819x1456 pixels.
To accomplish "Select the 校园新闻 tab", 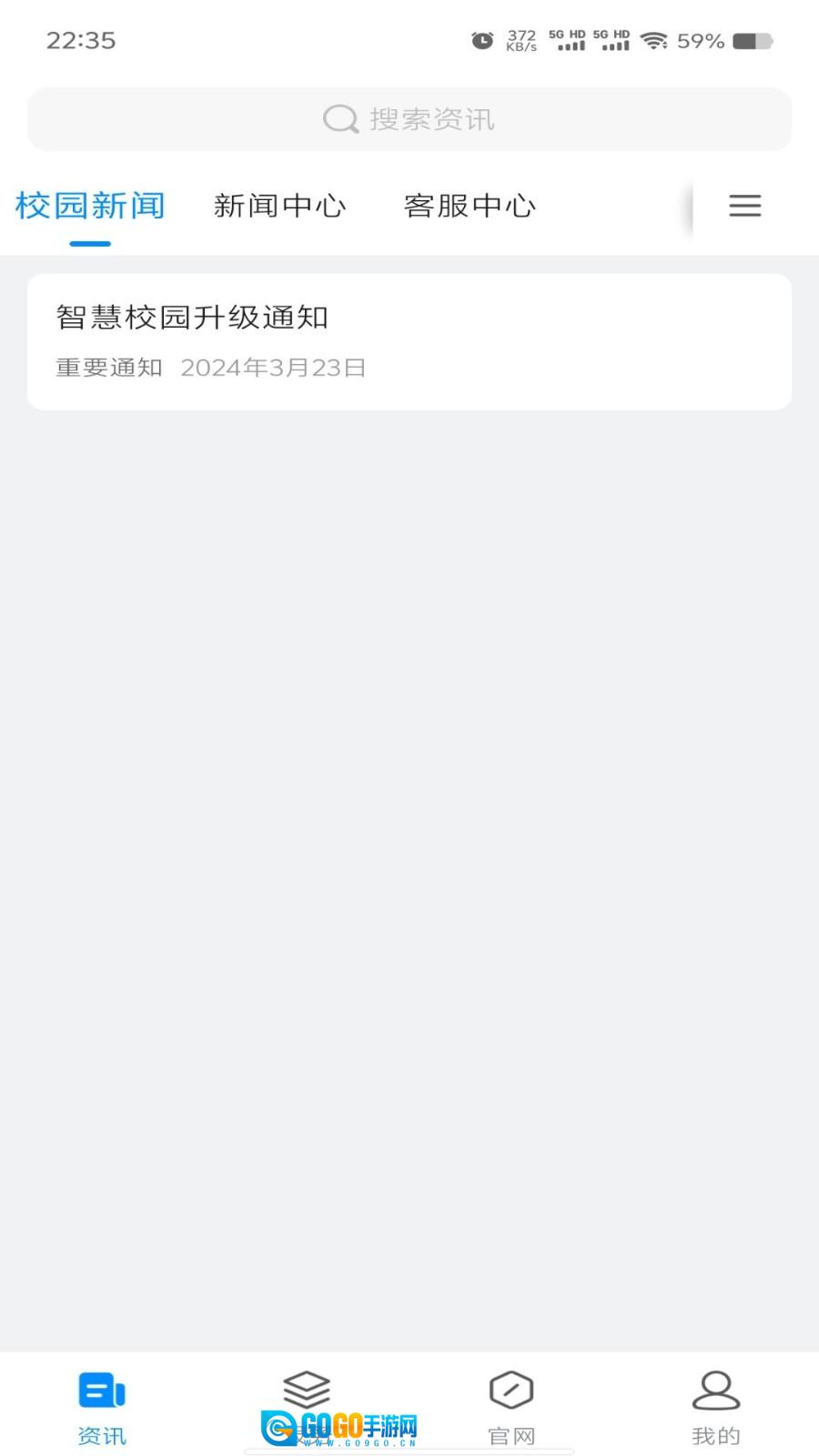I will tap(90, 207).
